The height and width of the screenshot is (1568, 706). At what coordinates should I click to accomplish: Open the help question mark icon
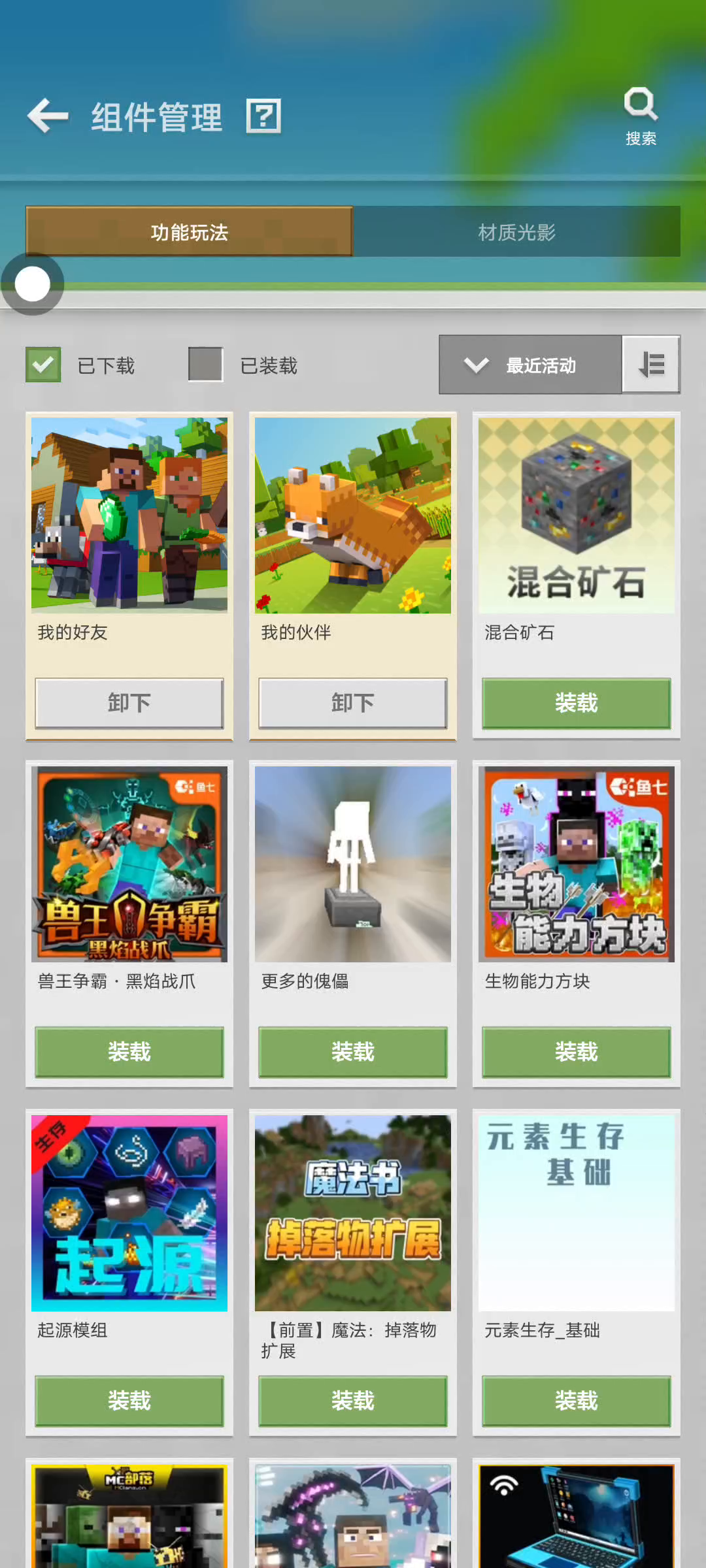pyautogui.click(x=263, y=116)
